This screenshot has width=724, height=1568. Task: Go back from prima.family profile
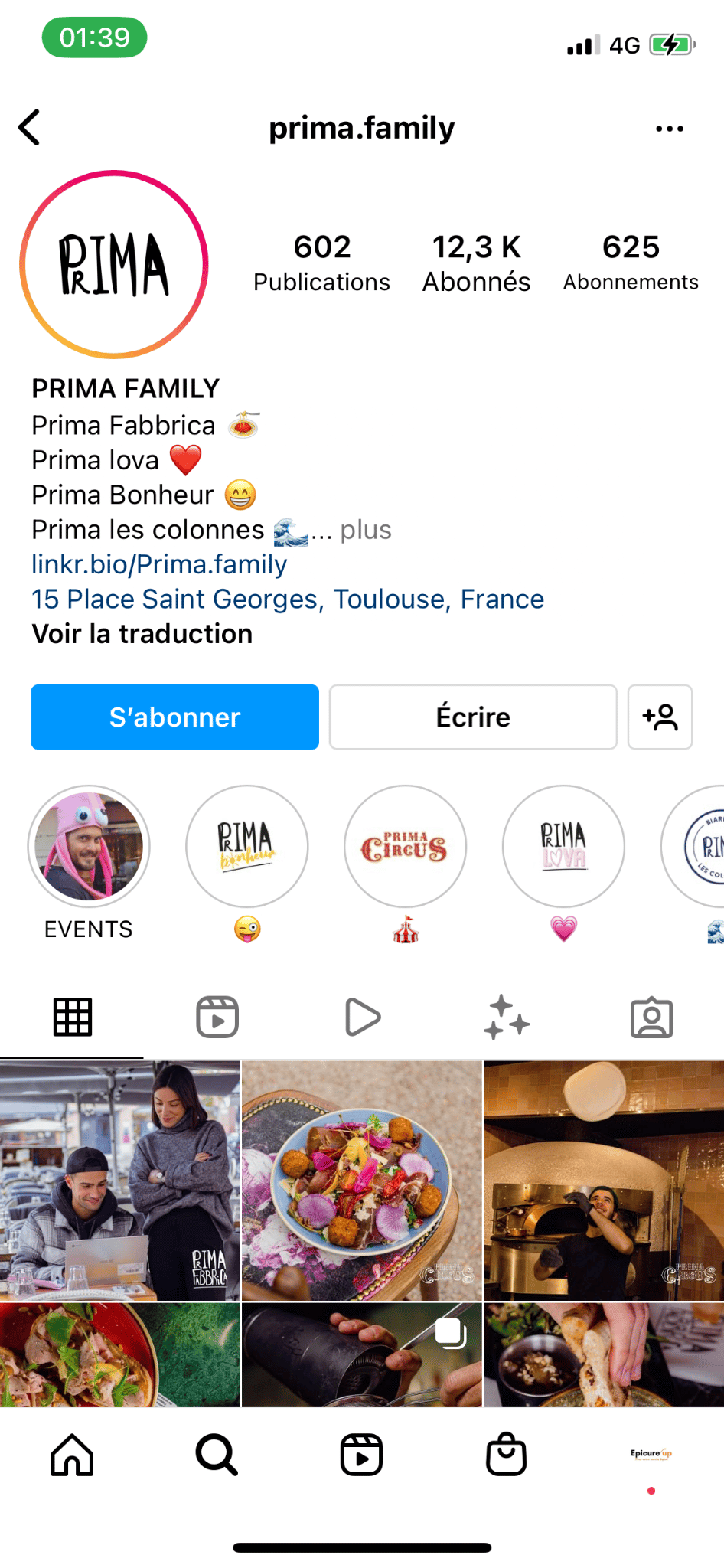tap(30, 128)
